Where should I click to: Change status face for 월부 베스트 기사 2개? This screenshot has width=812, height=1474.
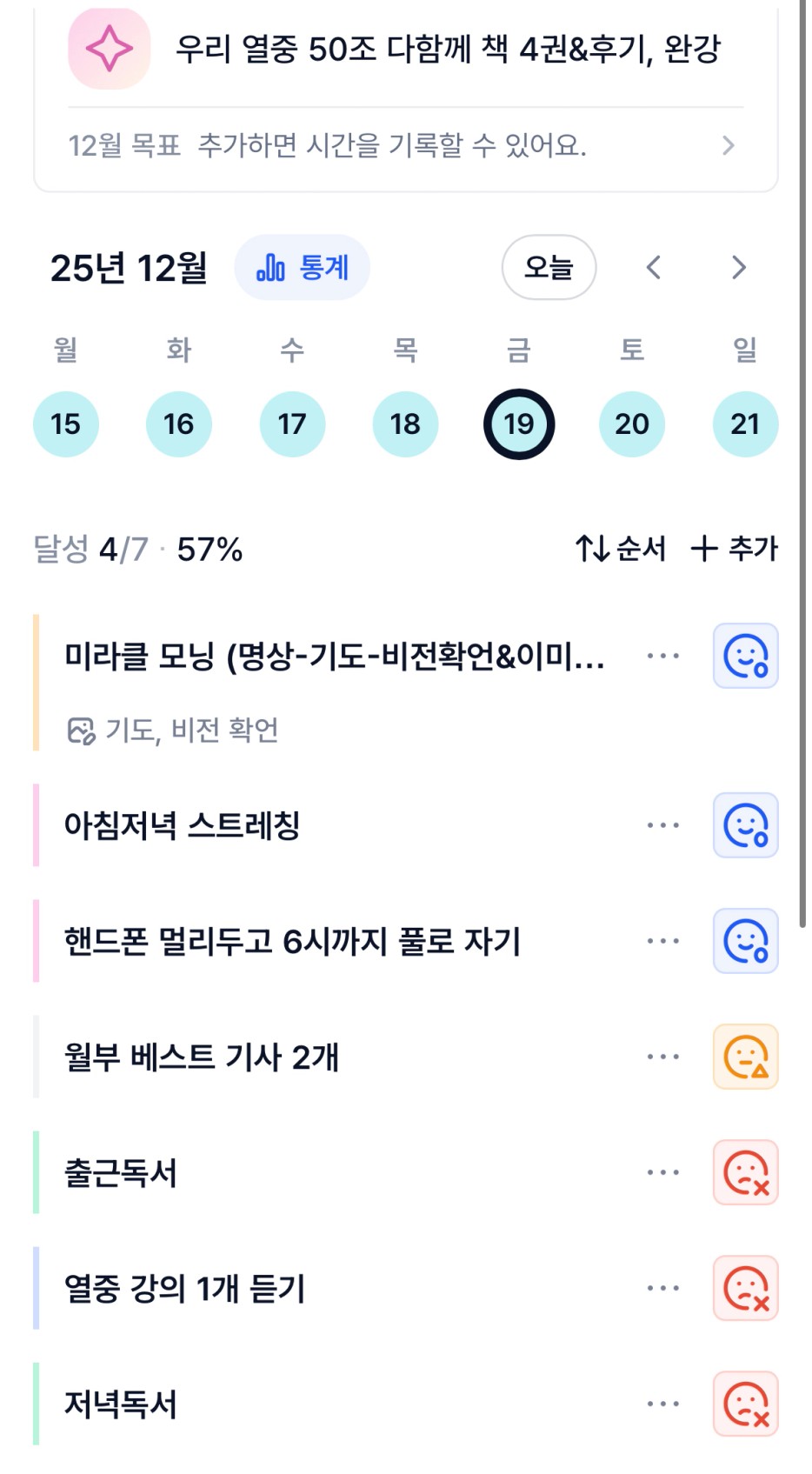coord(745,1057)
